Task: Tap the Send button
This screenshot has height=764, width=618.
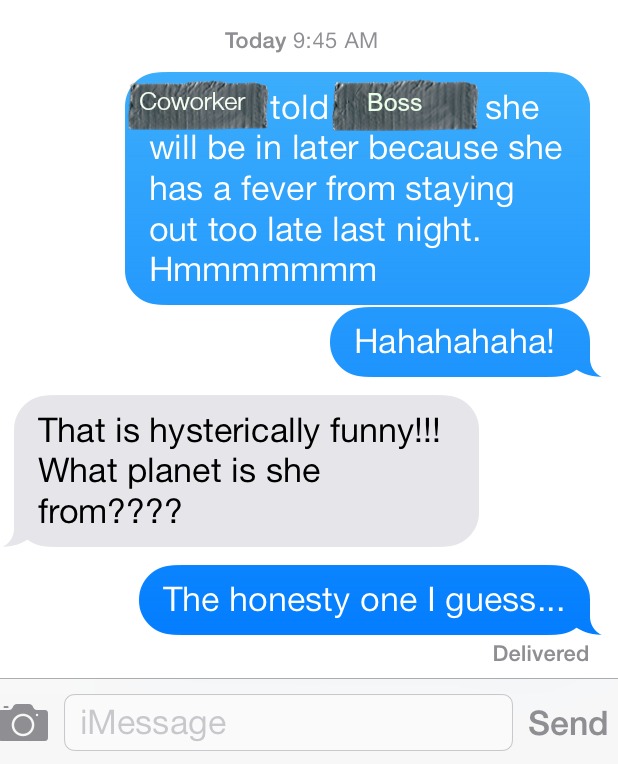Action: [x=567, y=722]
